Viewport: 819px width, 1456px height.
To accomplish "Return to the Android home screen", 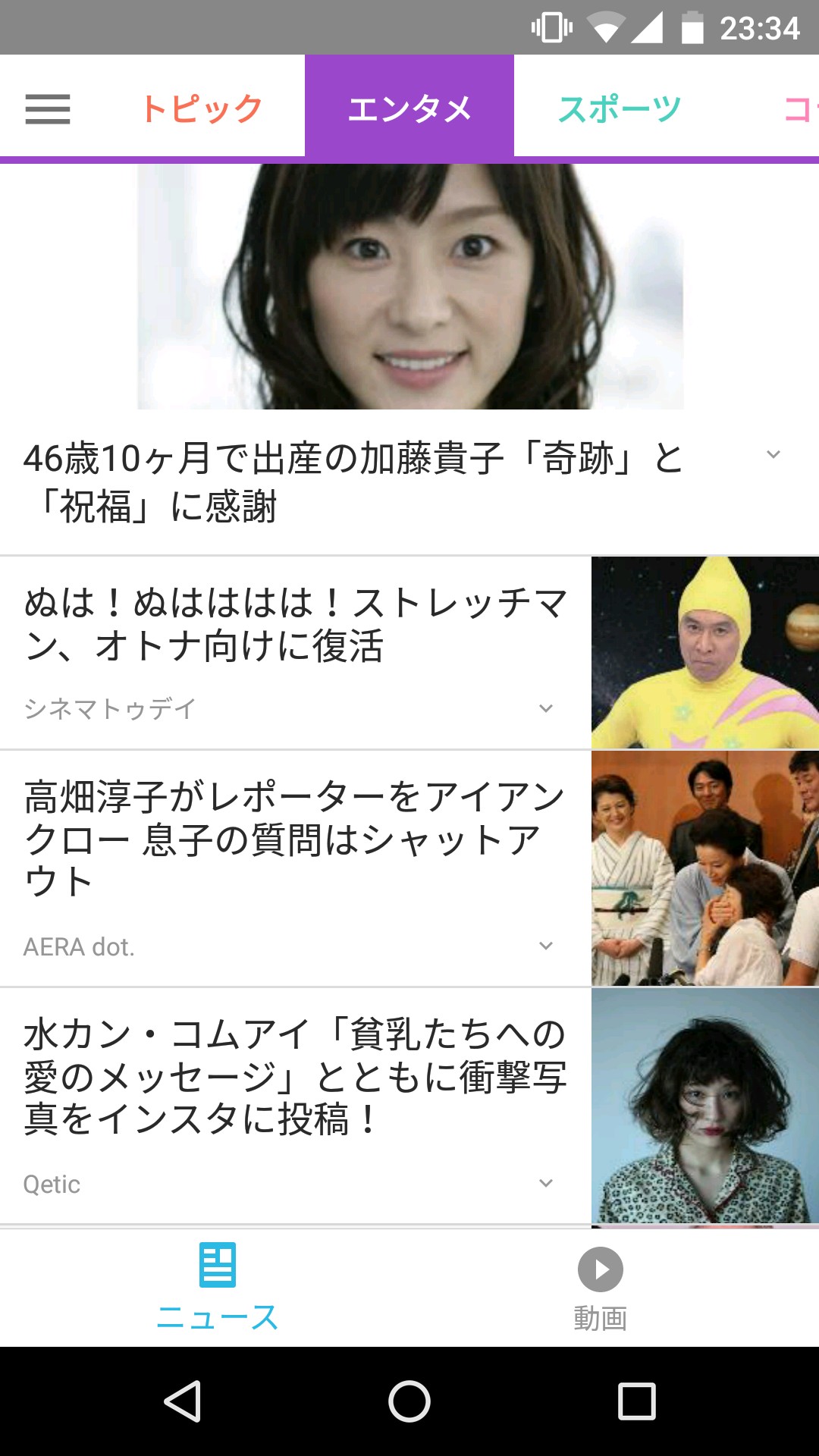I will tap(409, 1401).
